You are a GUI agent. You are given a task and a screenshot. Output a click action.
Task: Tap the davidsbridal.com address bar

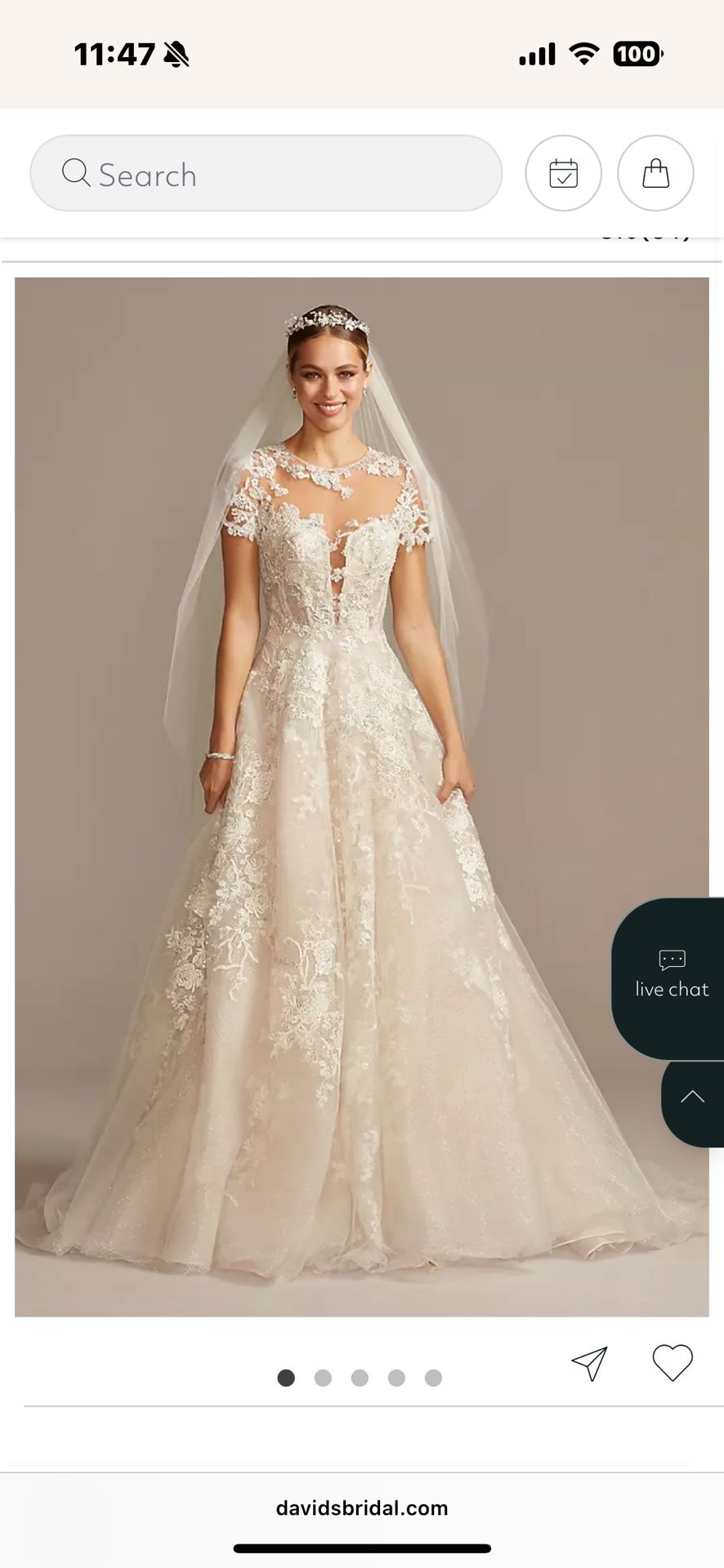click(x=362, y=1508)
